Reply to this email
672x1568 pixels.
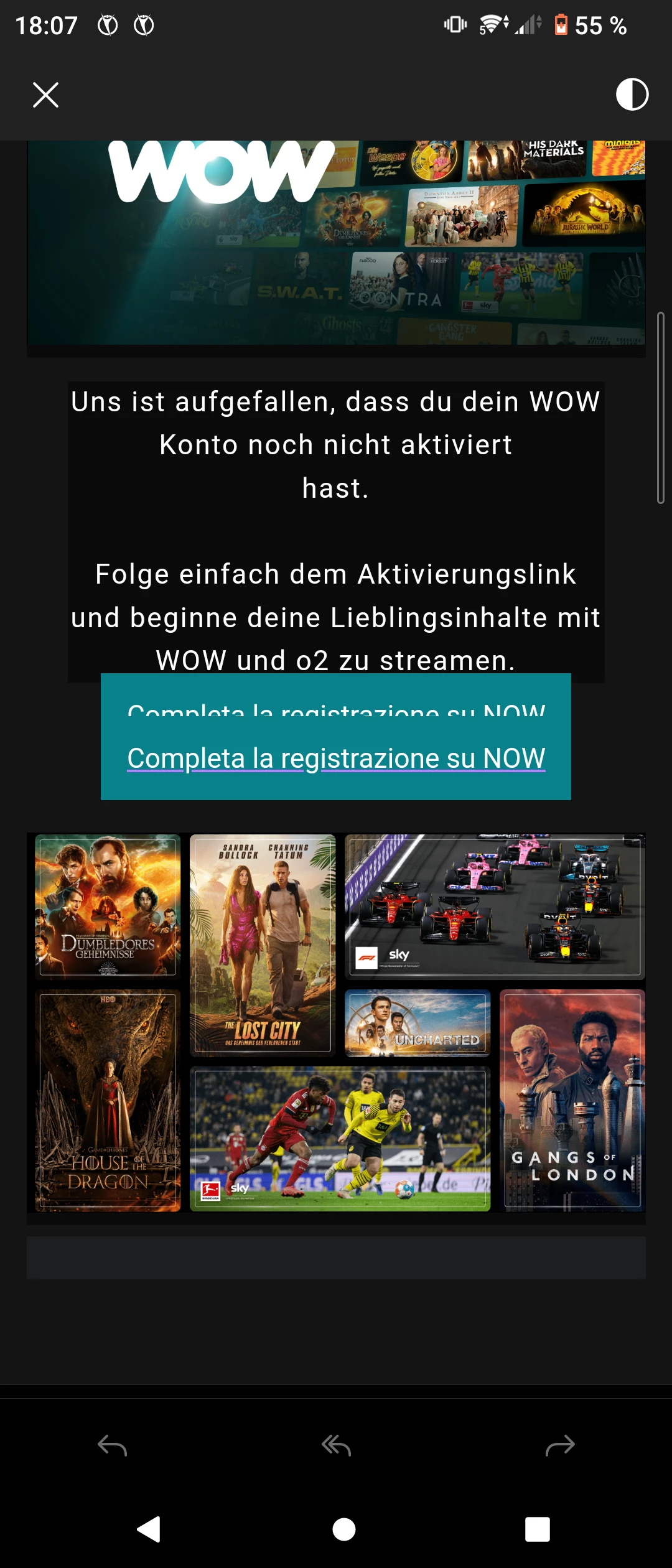tap(112, 1445)
